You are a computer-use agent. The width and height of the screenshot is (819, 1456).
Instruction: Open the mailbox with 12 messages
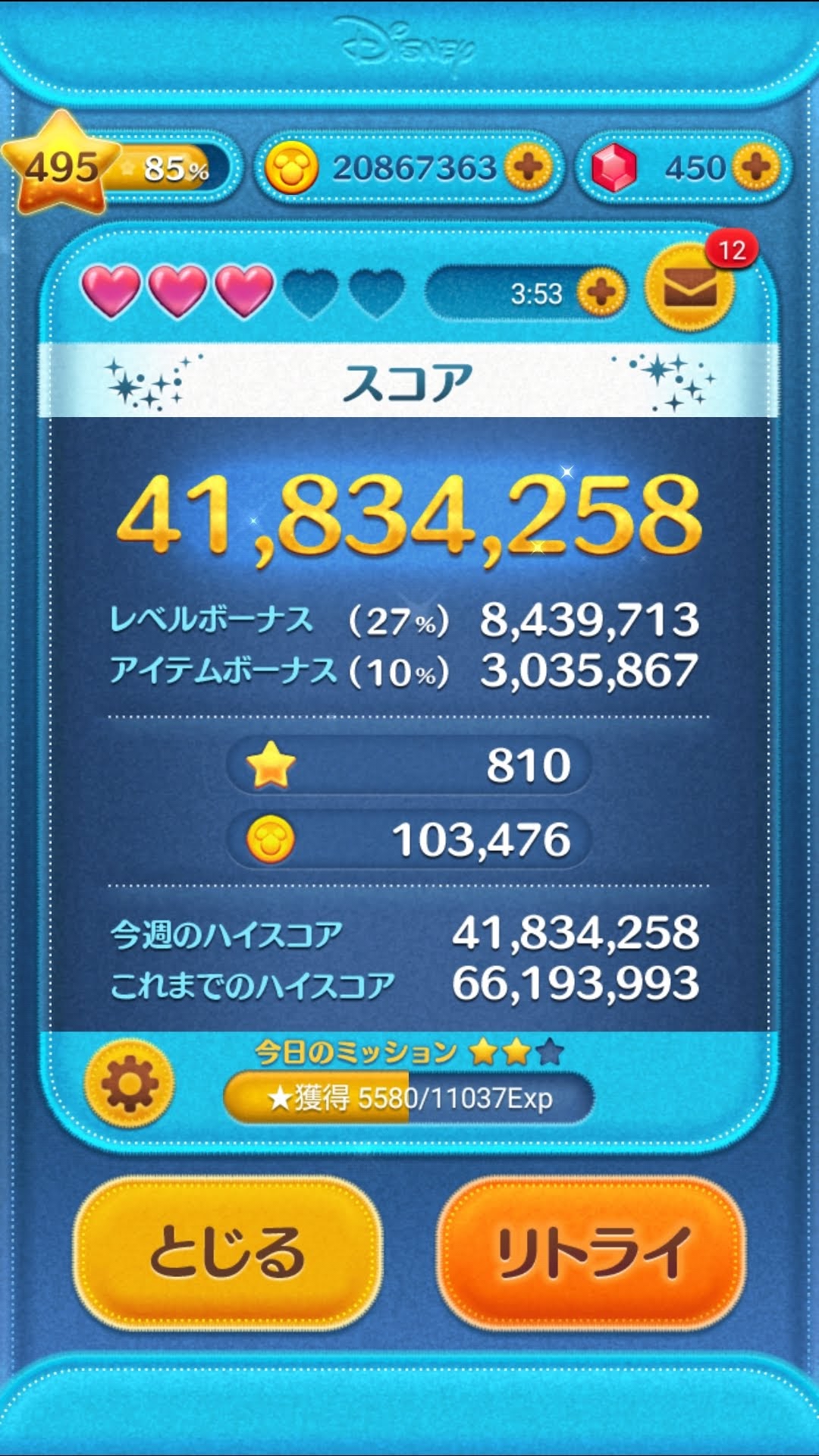(689, 287)
